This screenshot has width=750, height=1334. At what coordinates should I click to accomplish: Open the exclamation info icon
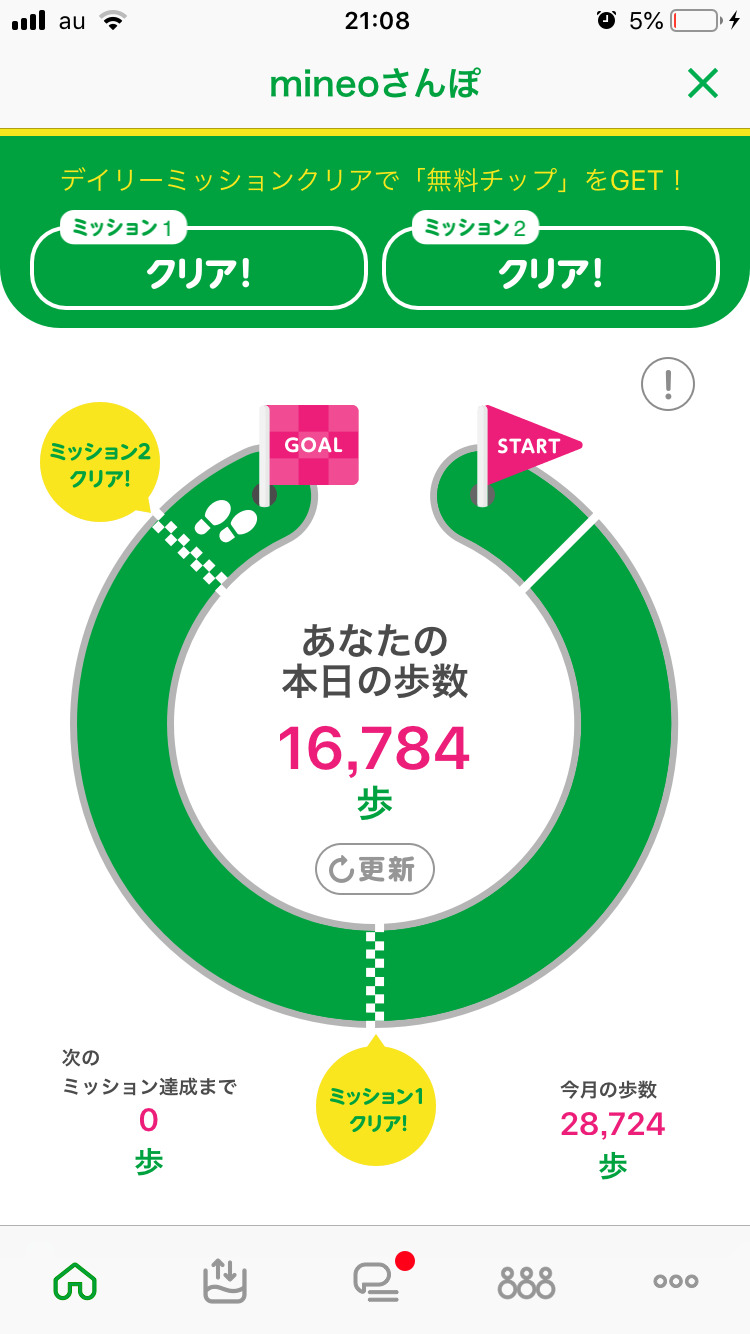click(x=668, y=384)
